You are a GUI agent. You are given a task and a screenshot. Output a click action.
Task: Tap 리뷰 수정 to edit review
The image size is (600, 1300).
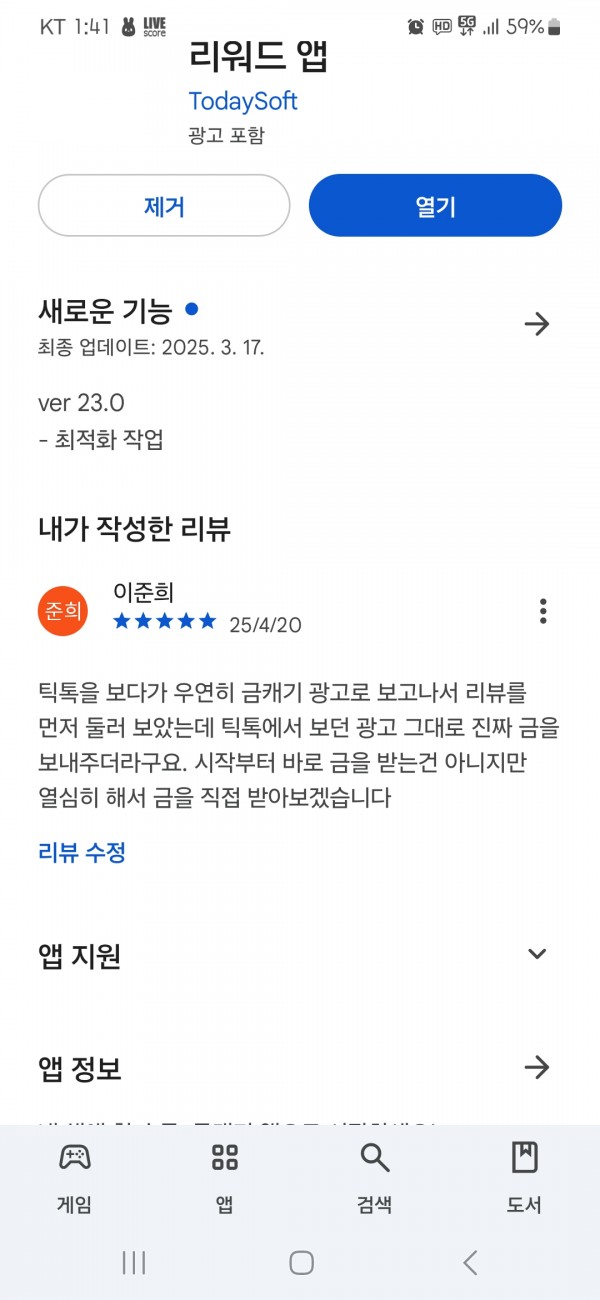82,853
